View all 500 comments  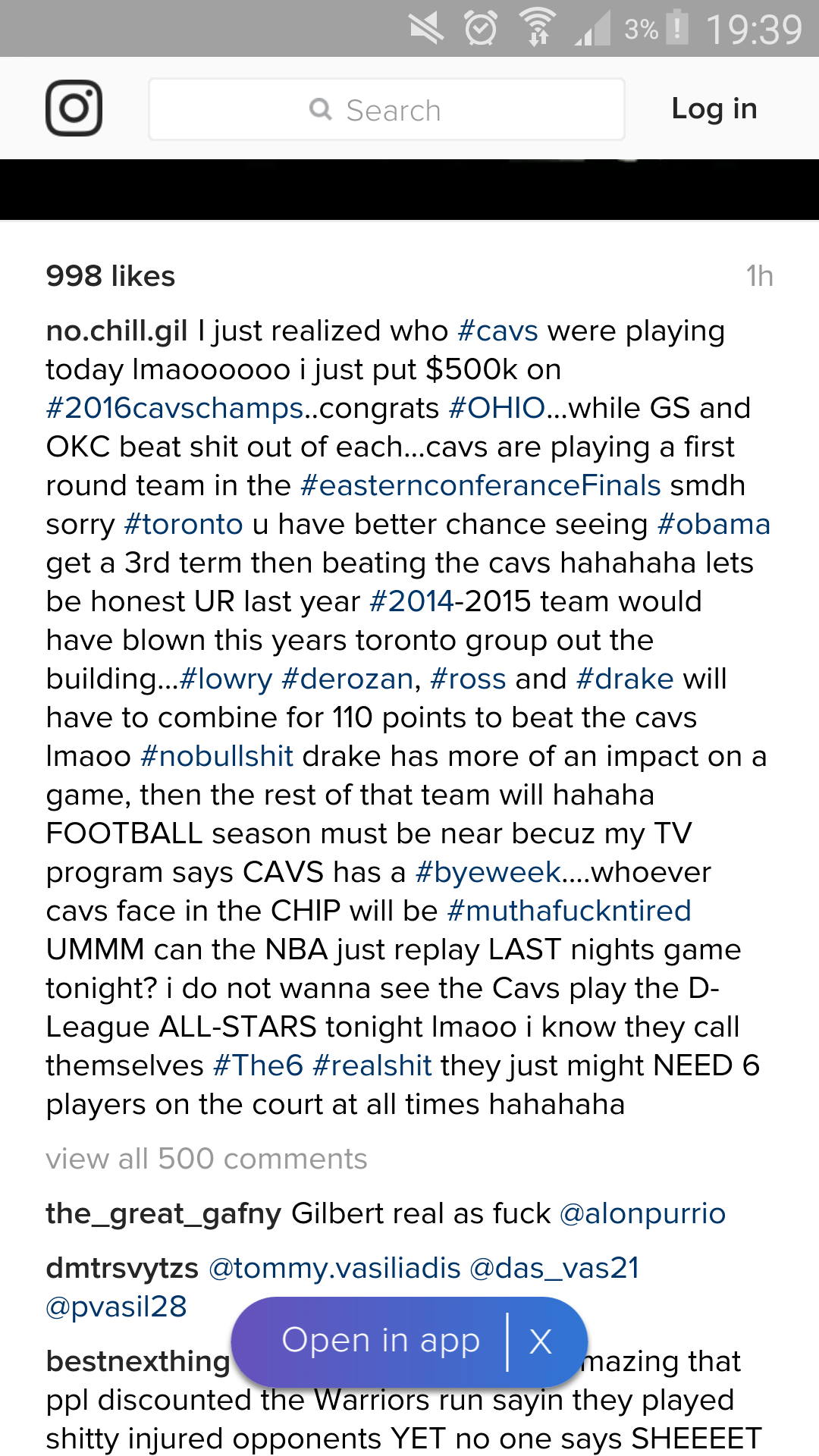pos(206,1159)
